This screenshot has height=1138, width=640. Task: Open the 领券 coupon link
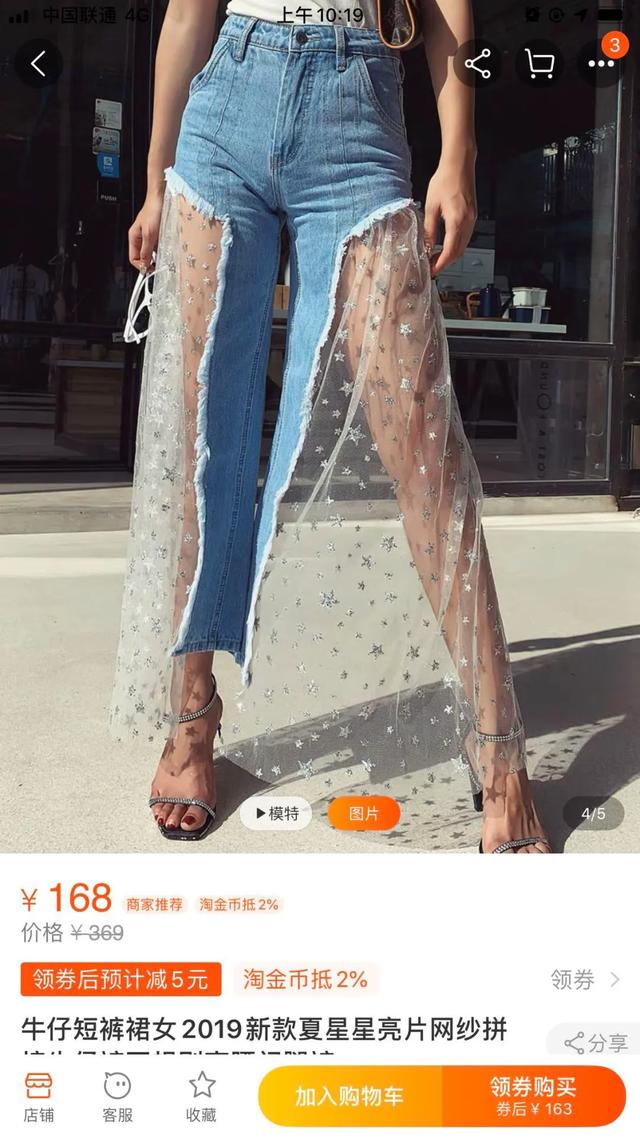[x=585, y=980]
